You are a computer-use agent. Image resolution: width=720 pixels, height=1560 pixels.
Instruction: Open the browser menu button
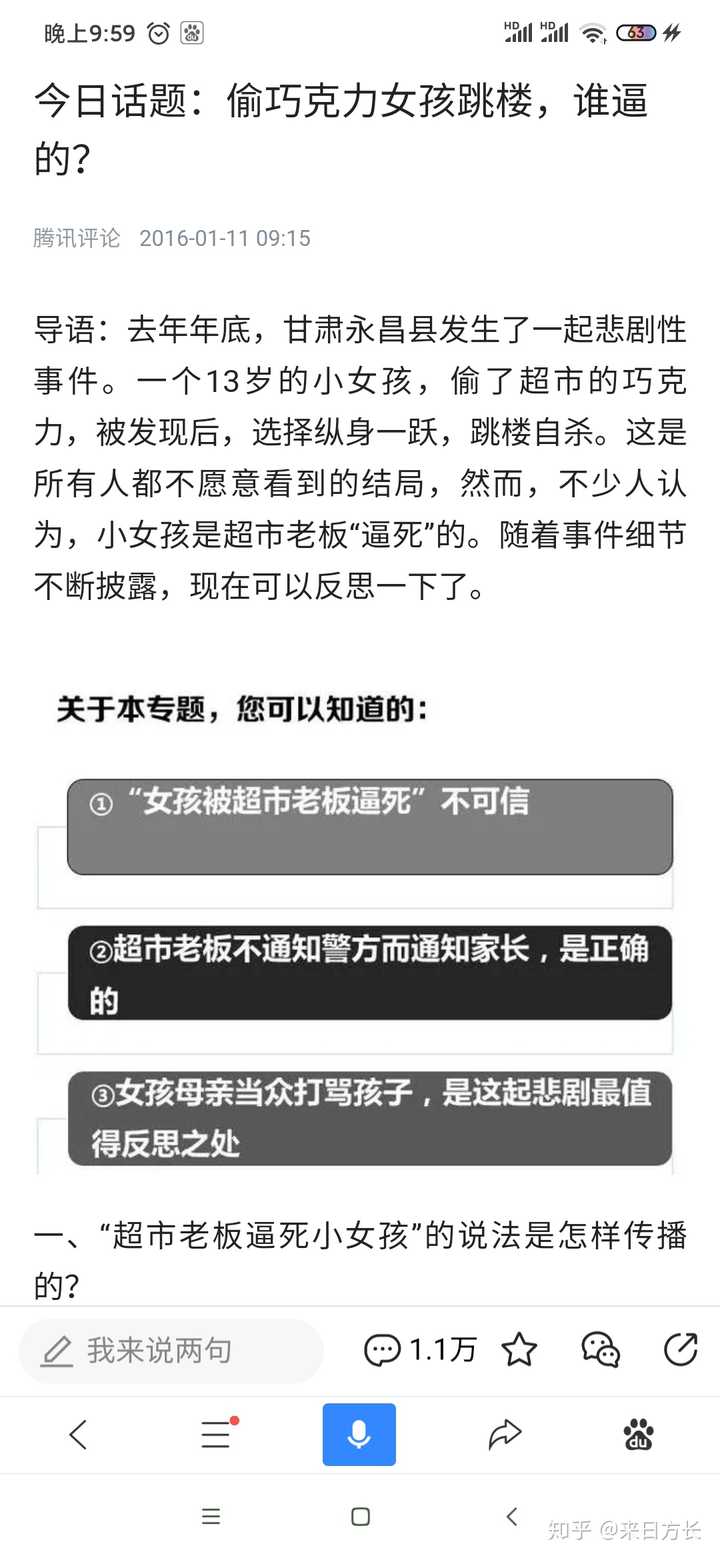tap(216, 1435)
